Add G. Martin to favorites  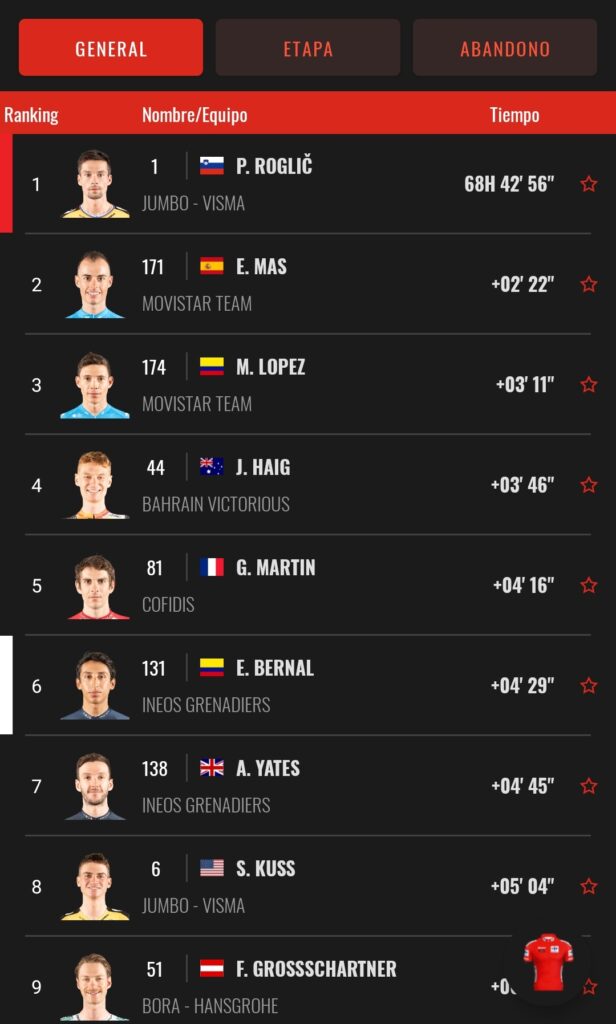(x=589, y=585)
